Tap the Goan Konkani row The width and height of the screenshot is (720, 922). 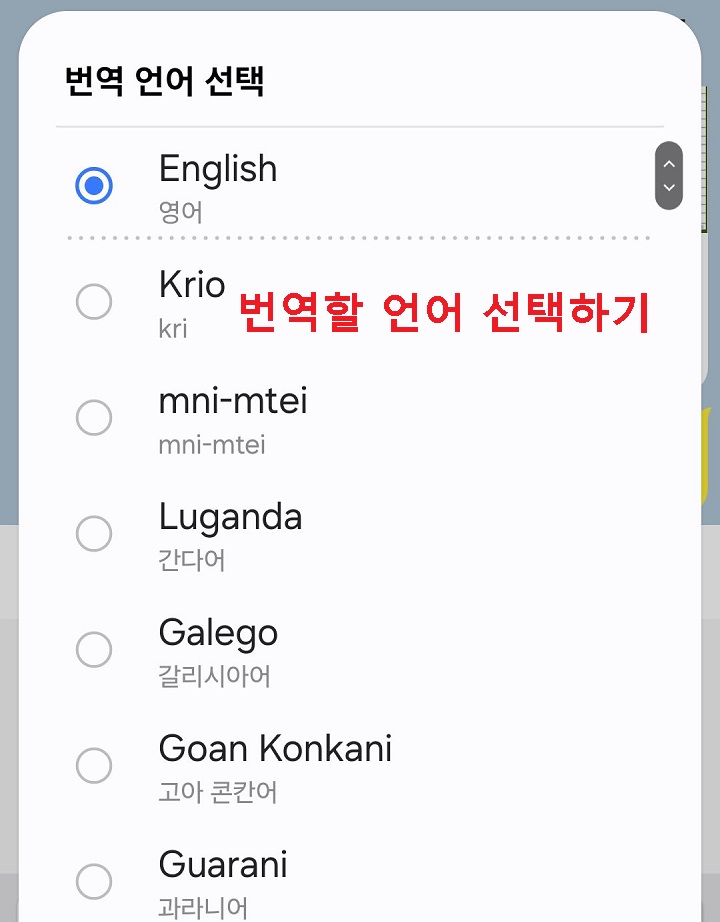coord(275,749)
